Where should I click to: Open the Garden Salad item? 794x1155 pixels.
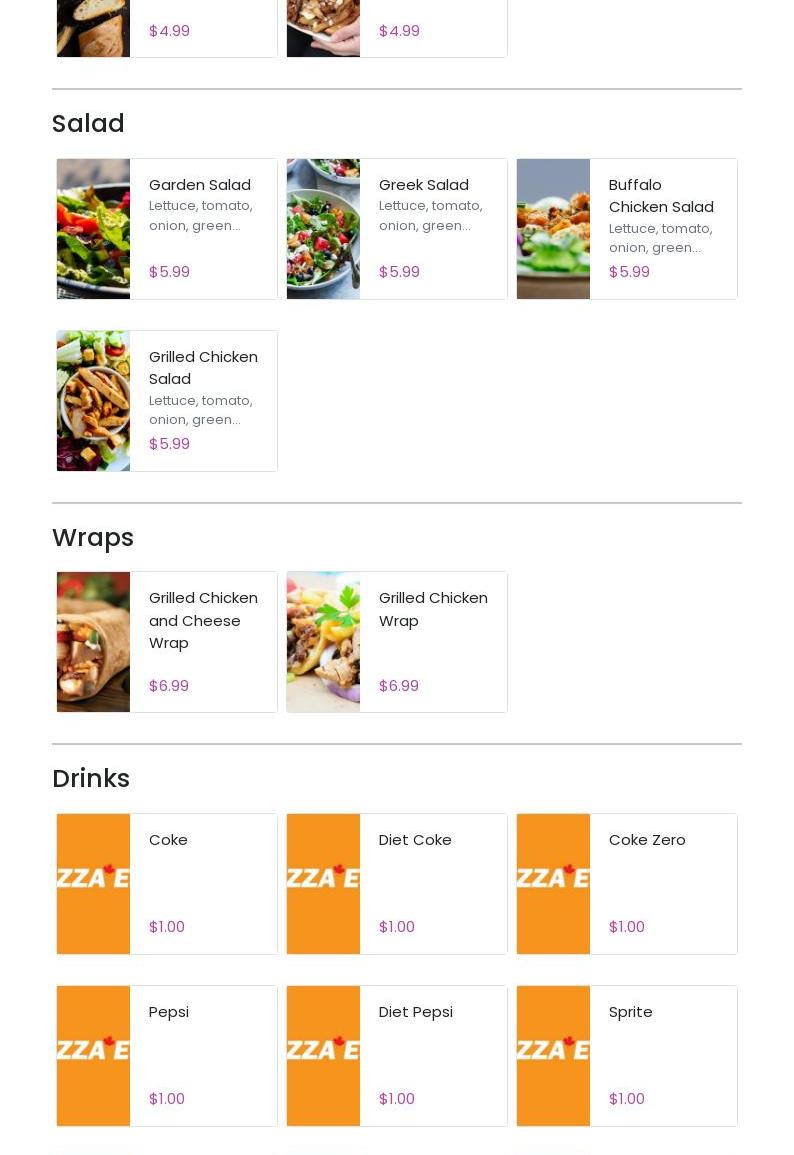click(x=167, y=229)
